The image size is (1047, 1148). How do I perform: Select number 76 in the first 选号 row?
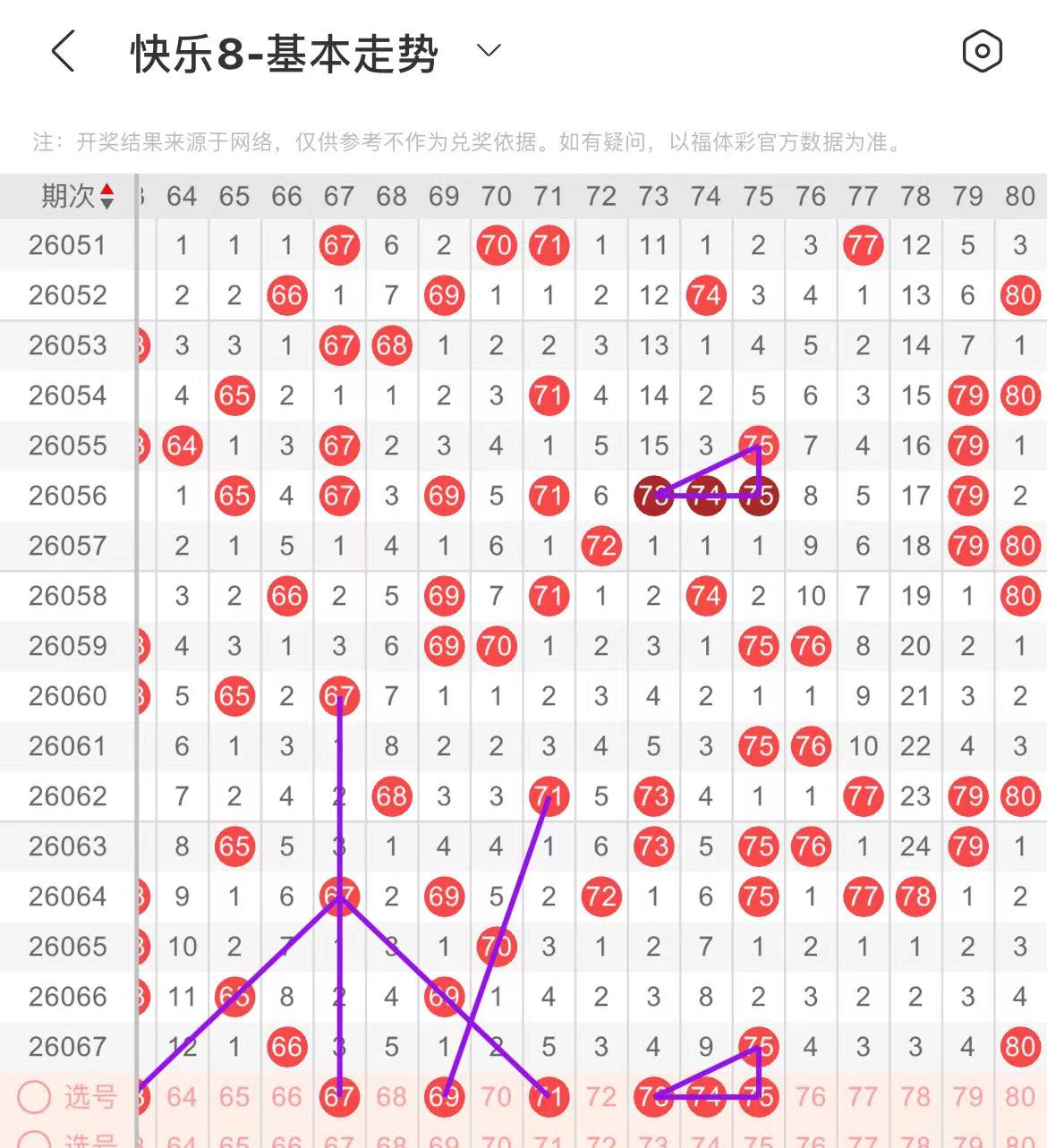811,1097
